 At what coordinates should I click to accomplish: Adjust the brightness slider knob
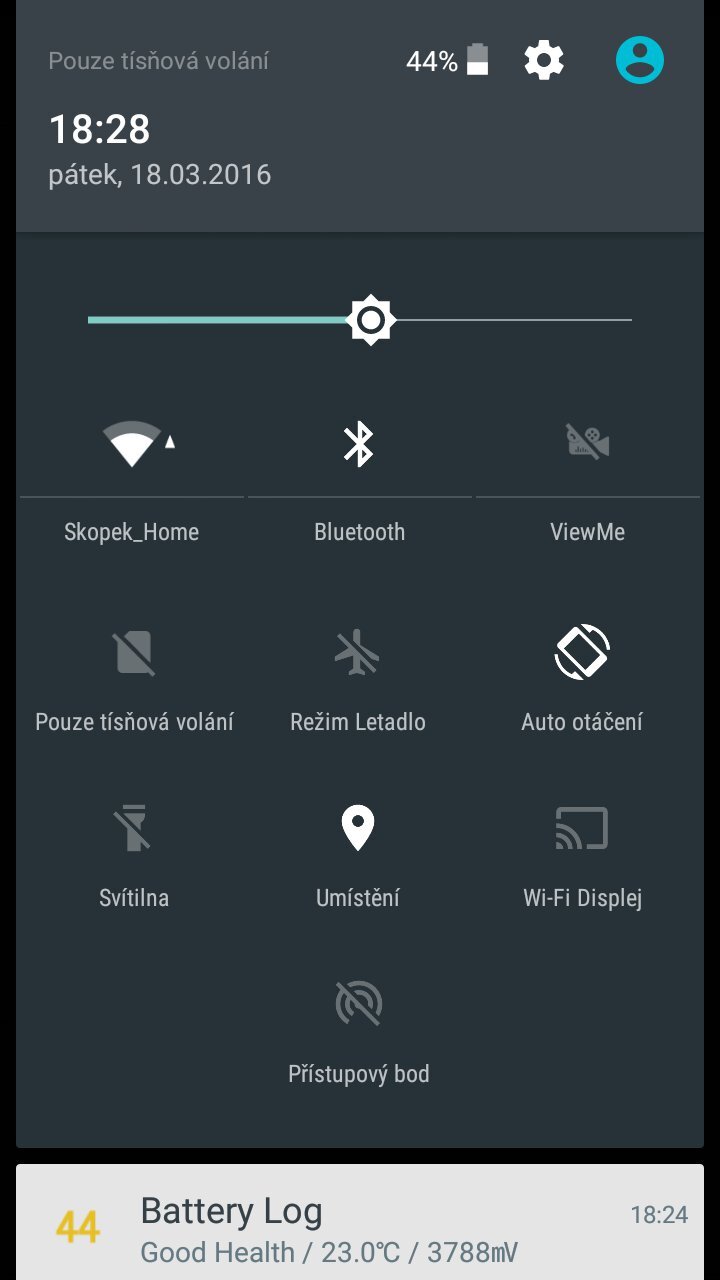tap(371, 320)
